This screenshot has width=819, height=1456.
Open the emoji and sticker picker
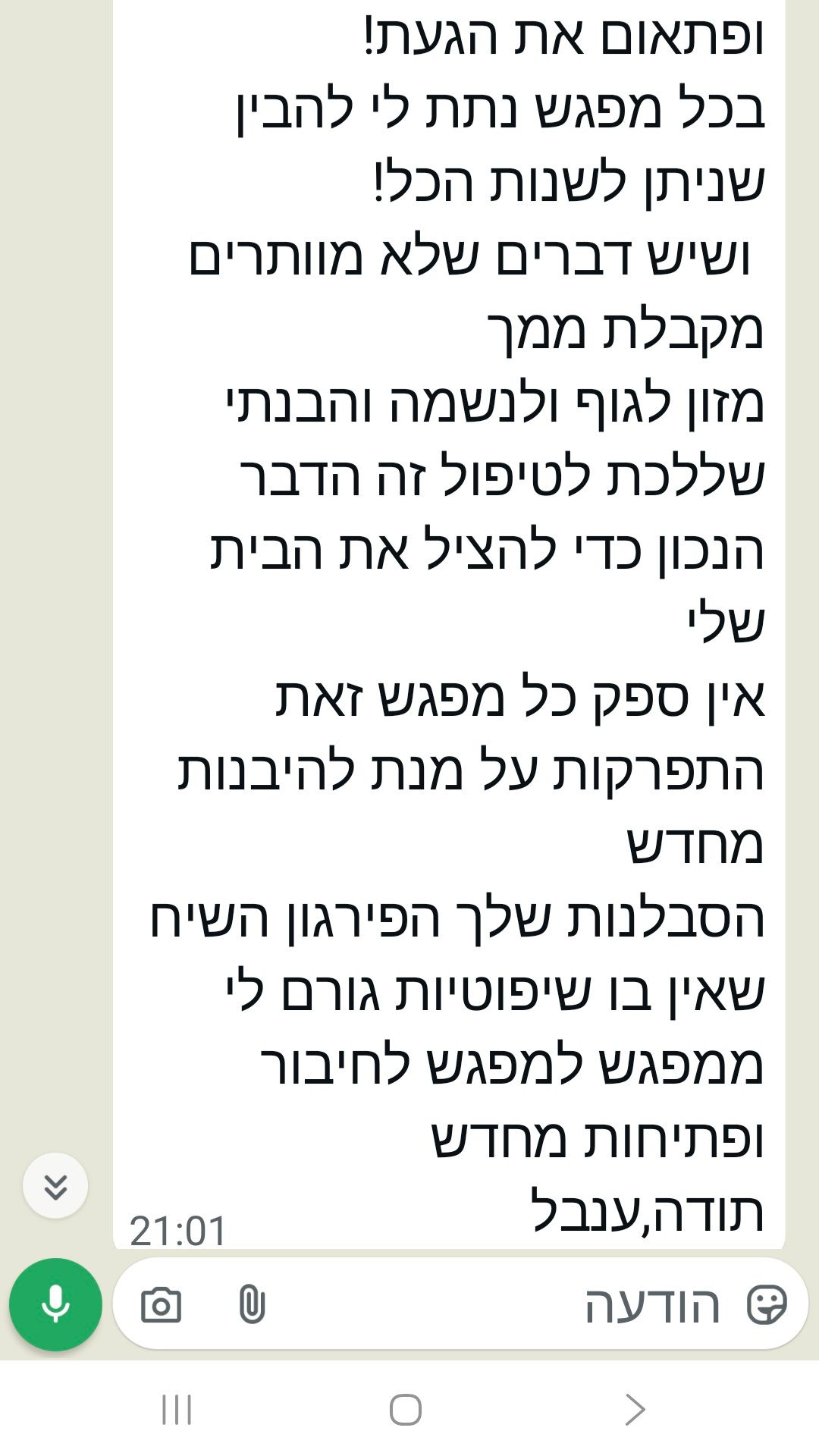(766, 1305)
